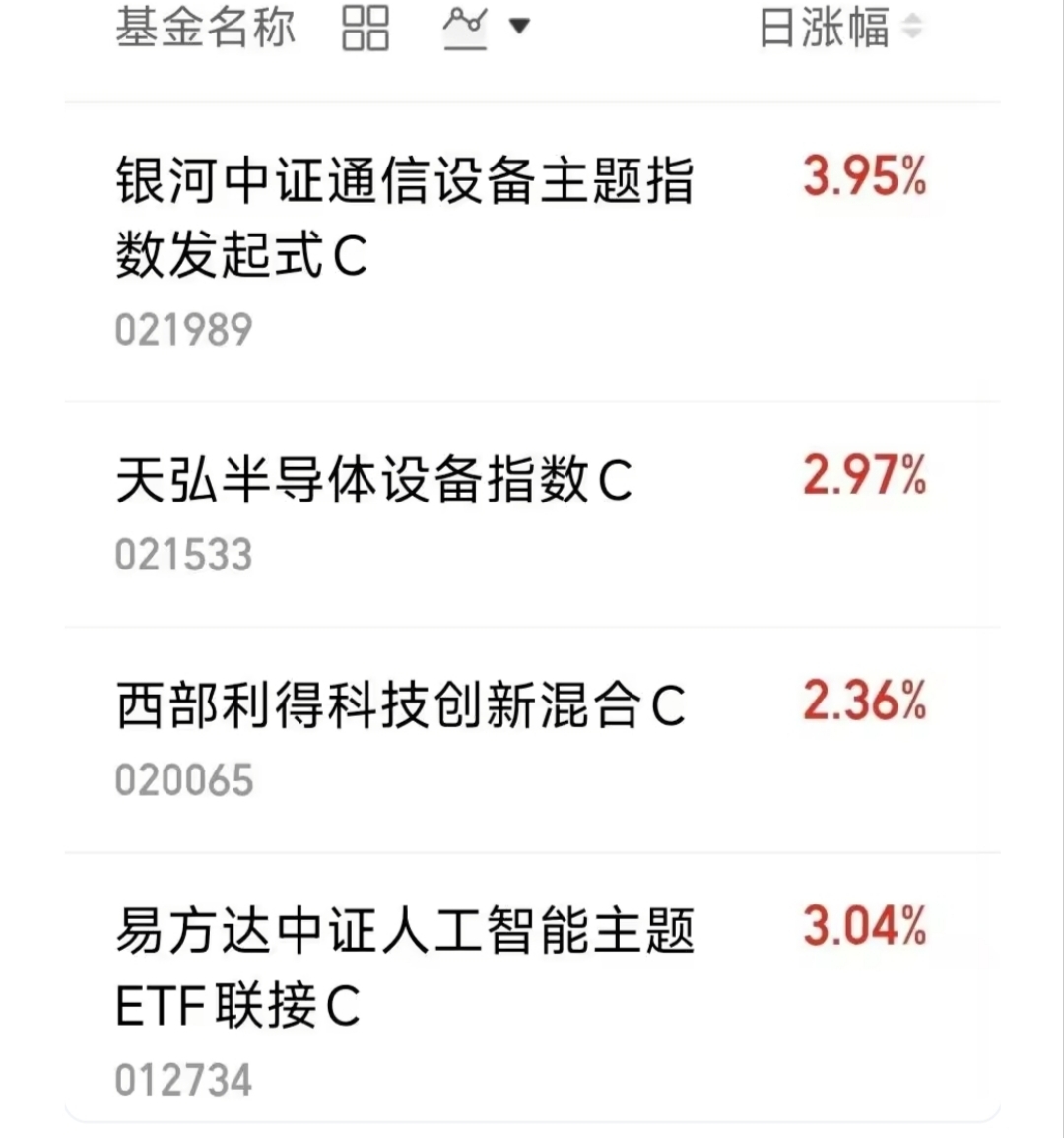View 西部利得科技创新混合C fund
This screenshot has height=1138, width=1064.
532,740
